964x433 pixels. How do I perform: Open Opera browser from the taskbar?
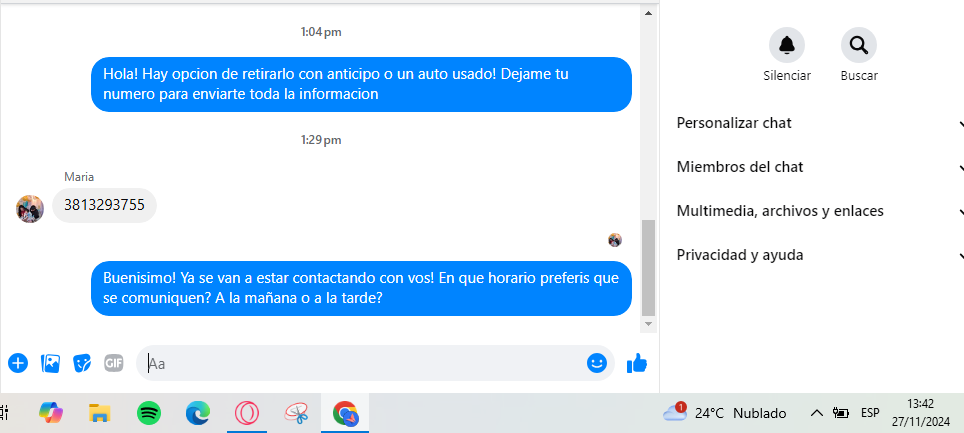click(246, 412)
